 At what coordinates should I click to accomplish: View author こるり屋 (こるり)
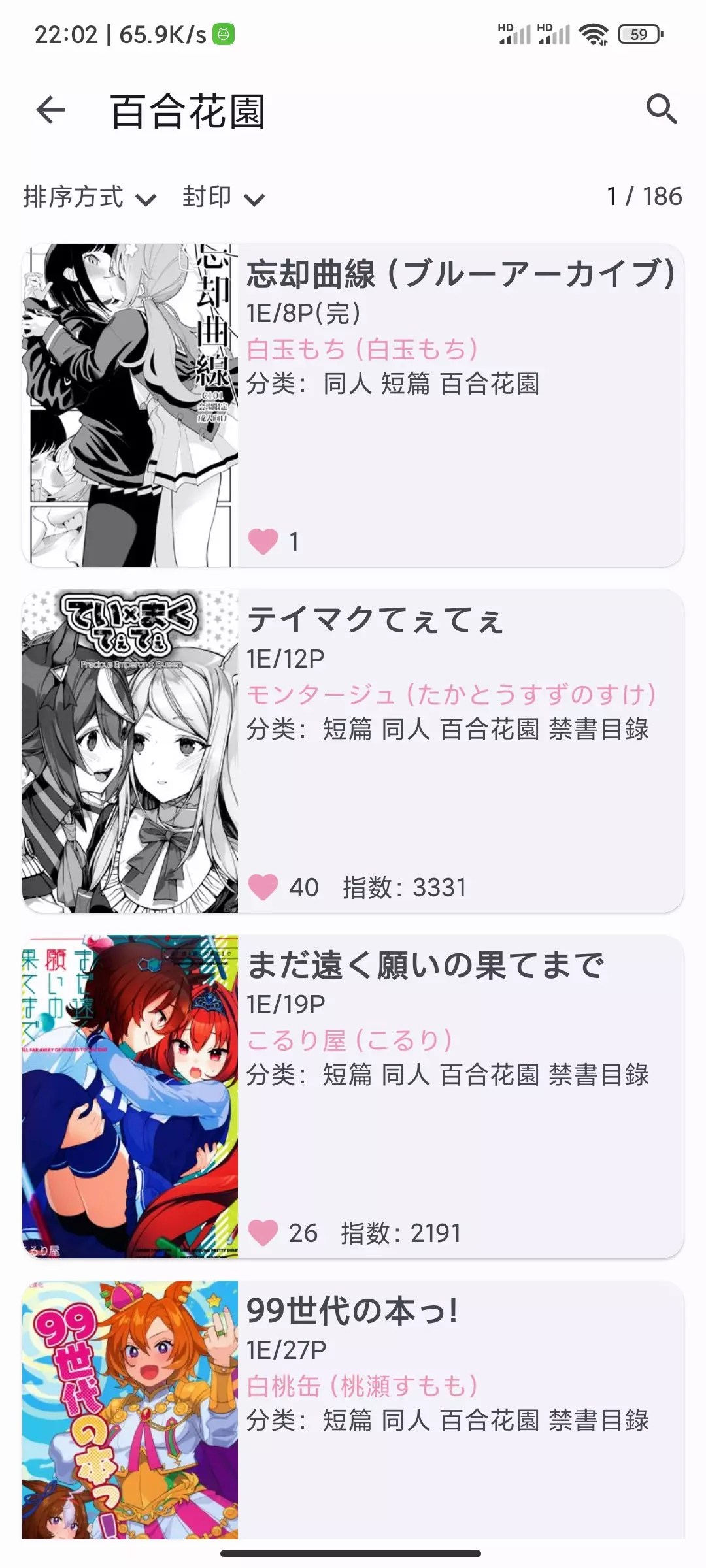(350, 1040)
